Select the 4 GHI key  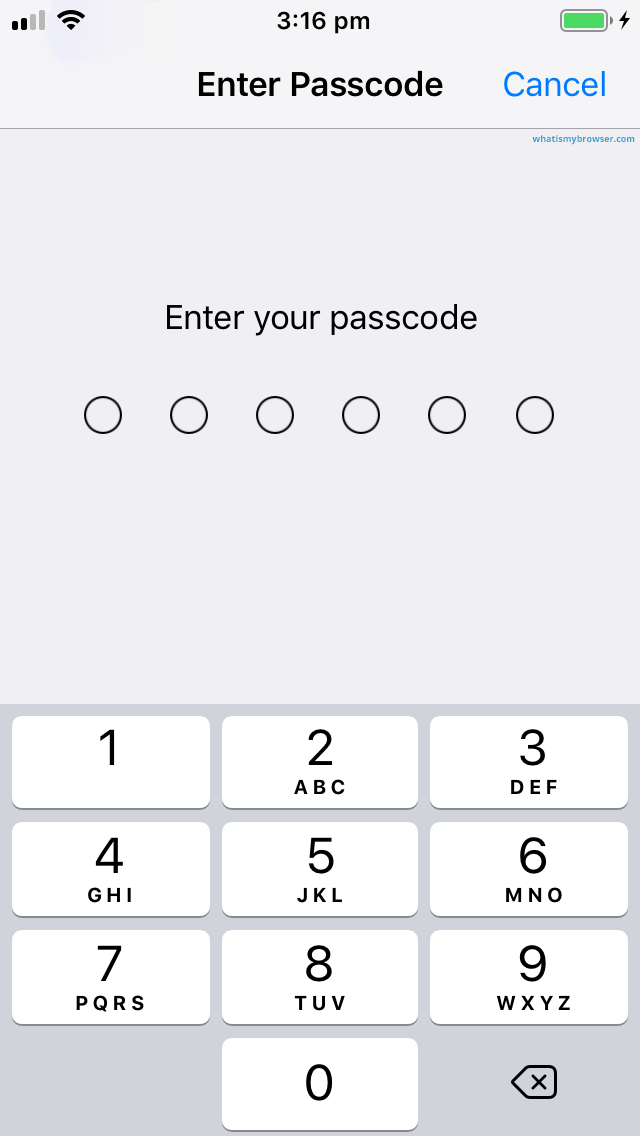coord(111,868)
